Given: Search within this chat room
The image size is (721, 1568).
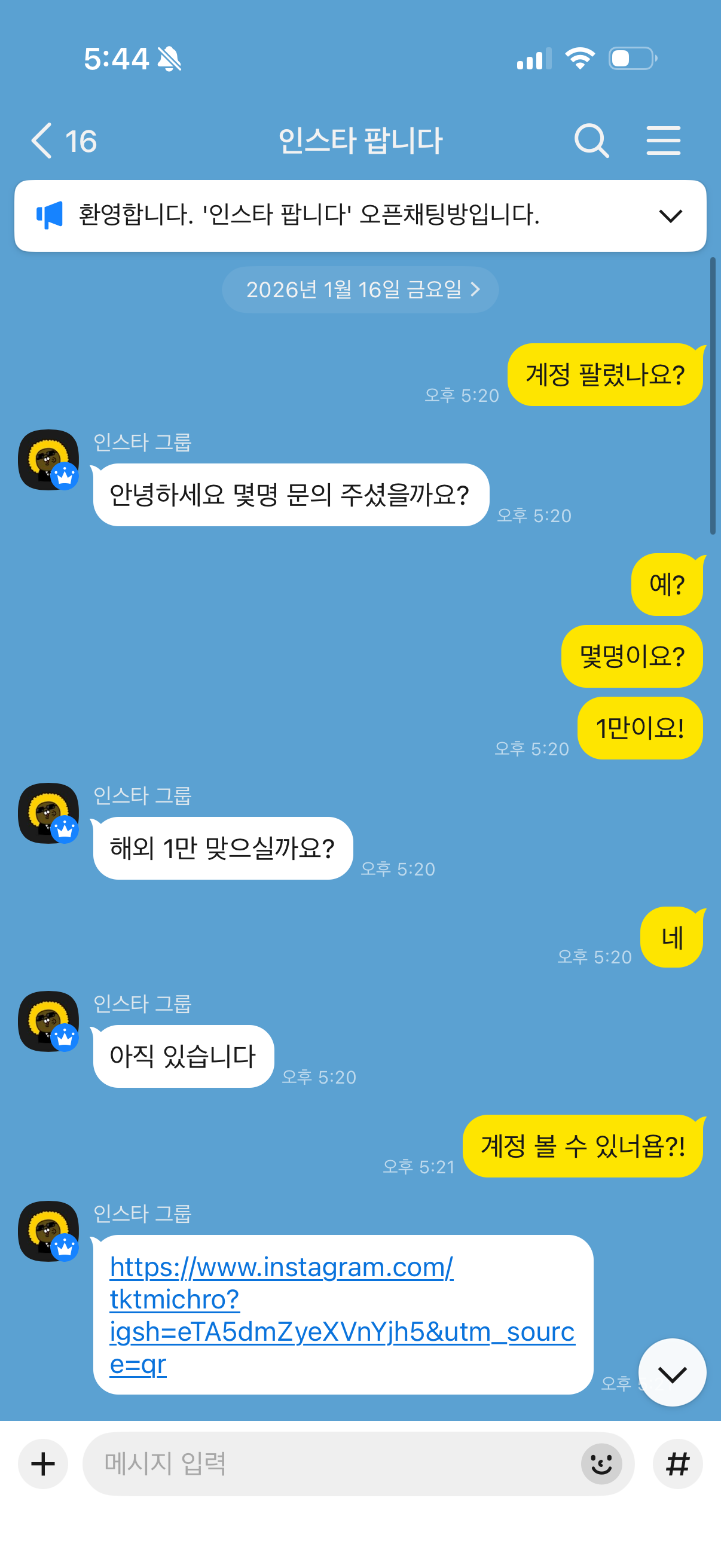Looking at the screenshot, I should tap(591, 141).
